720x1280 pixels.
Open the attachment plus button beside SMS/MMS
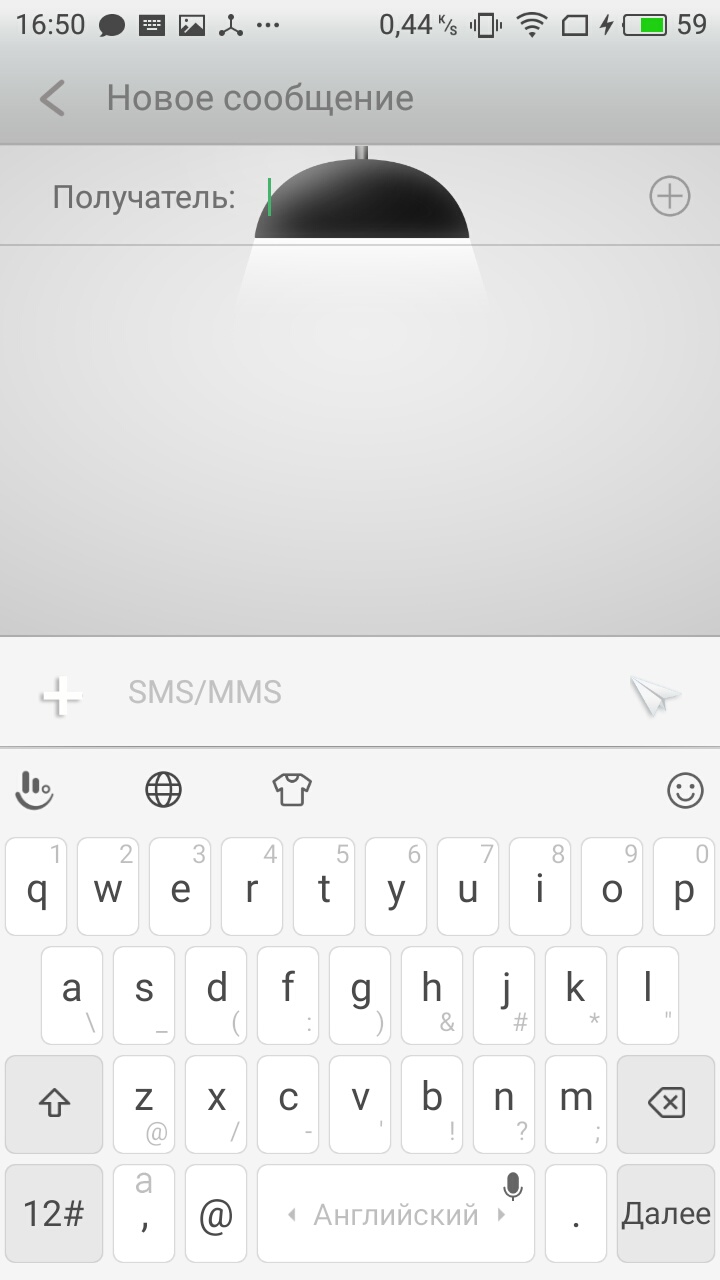pyautogui.click(x=61, y=693)
